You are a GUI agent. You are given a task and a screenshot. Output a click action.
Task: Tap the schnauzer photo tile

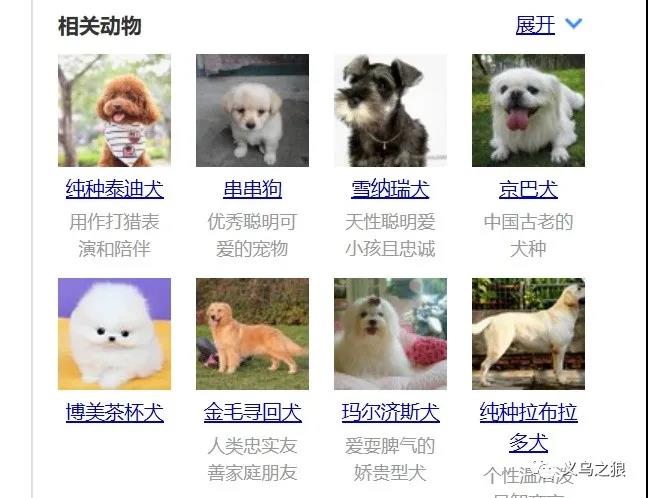pos(390,110)
